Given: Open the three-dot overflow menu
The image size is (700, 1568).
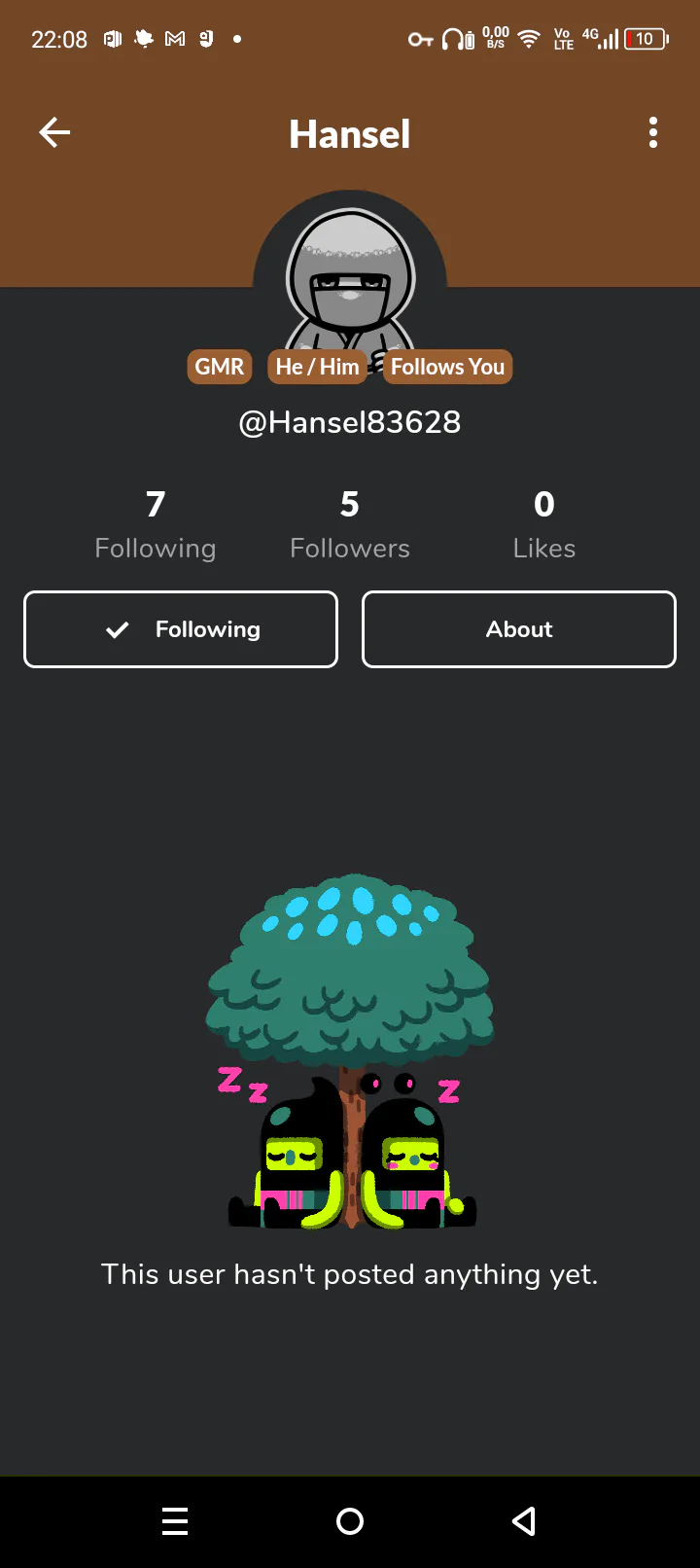Looking at the screenshot, I should click(653, 132).
